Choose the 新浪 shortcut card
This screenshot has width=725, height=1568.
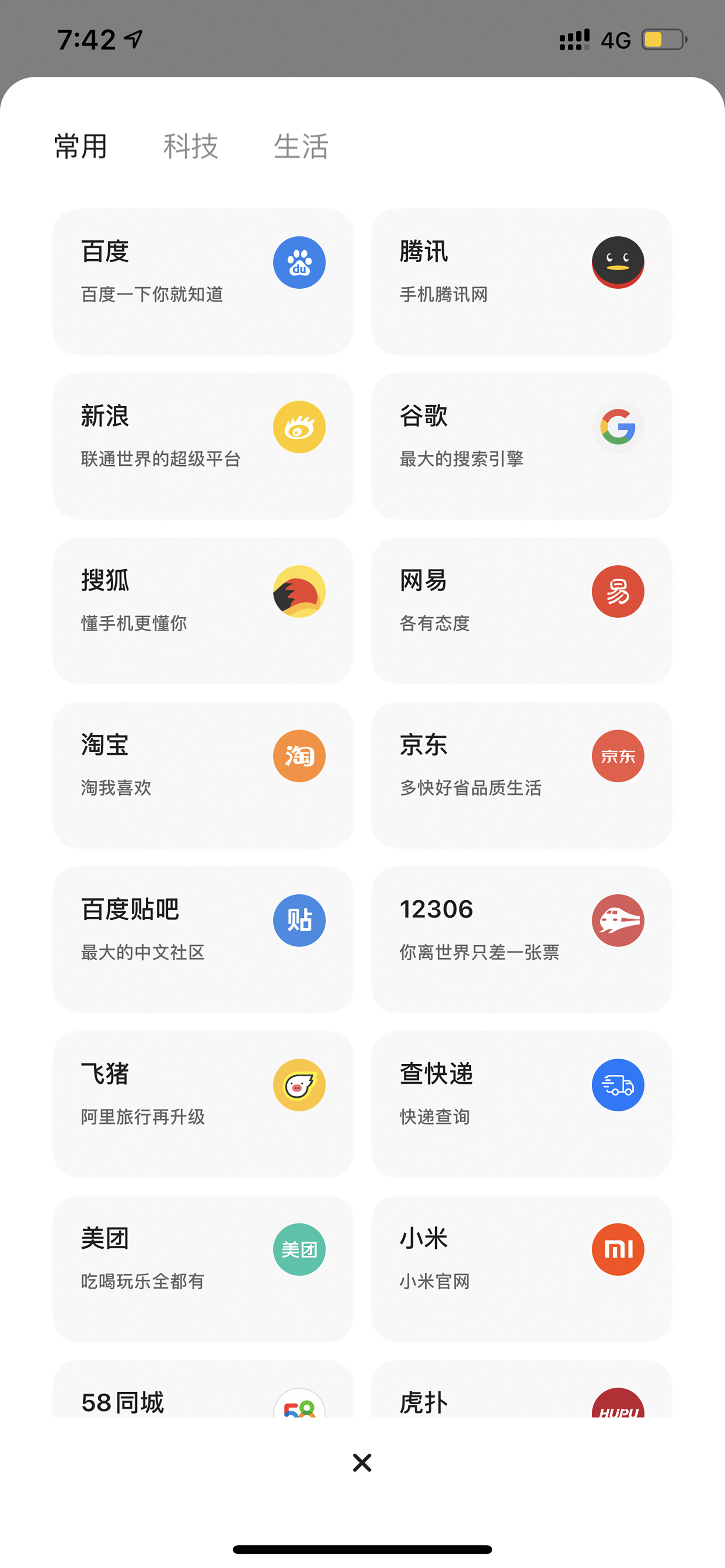point(203,446)
